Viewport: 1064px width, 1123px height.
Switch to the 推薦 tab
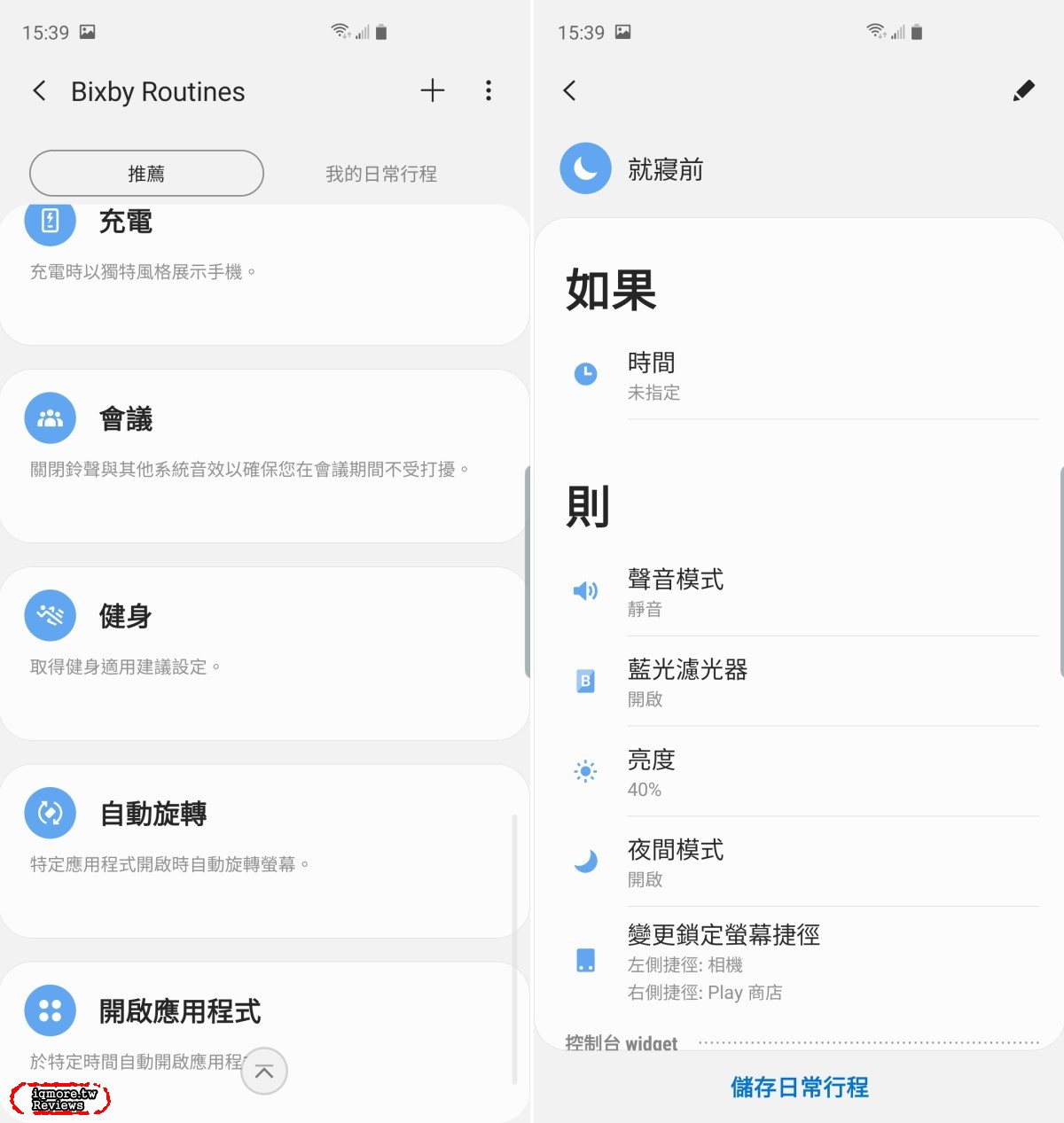coord(146,174)
